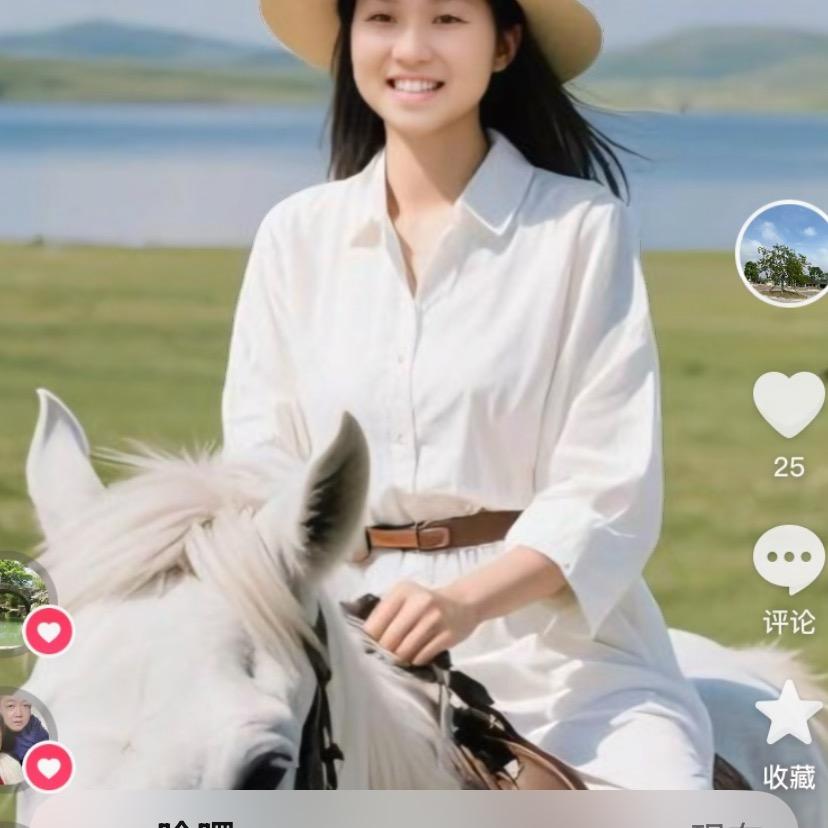The height and width of the screenshot is (828, 828).
Task: Add this video to 收藏 favorites
Action: tap(788, 713)
